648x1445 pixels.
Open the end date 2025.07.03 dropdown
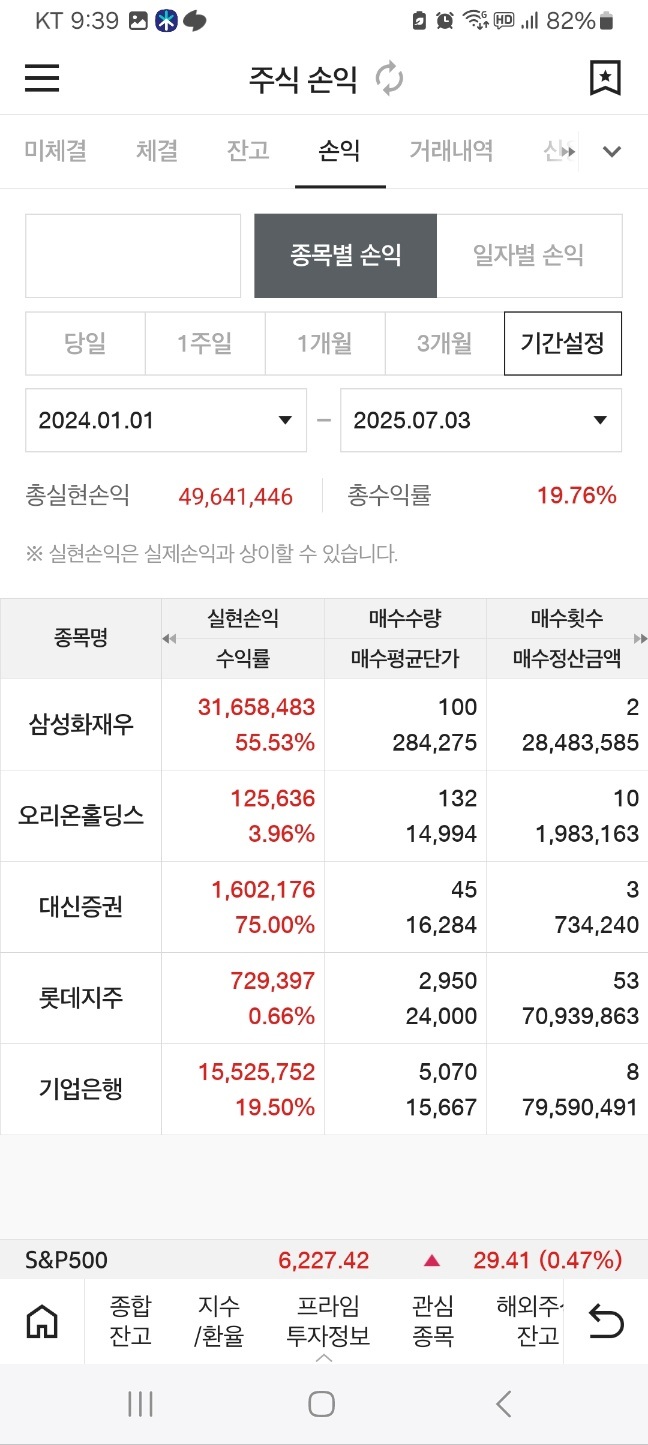pyautogui.click(x=481, y=420)
